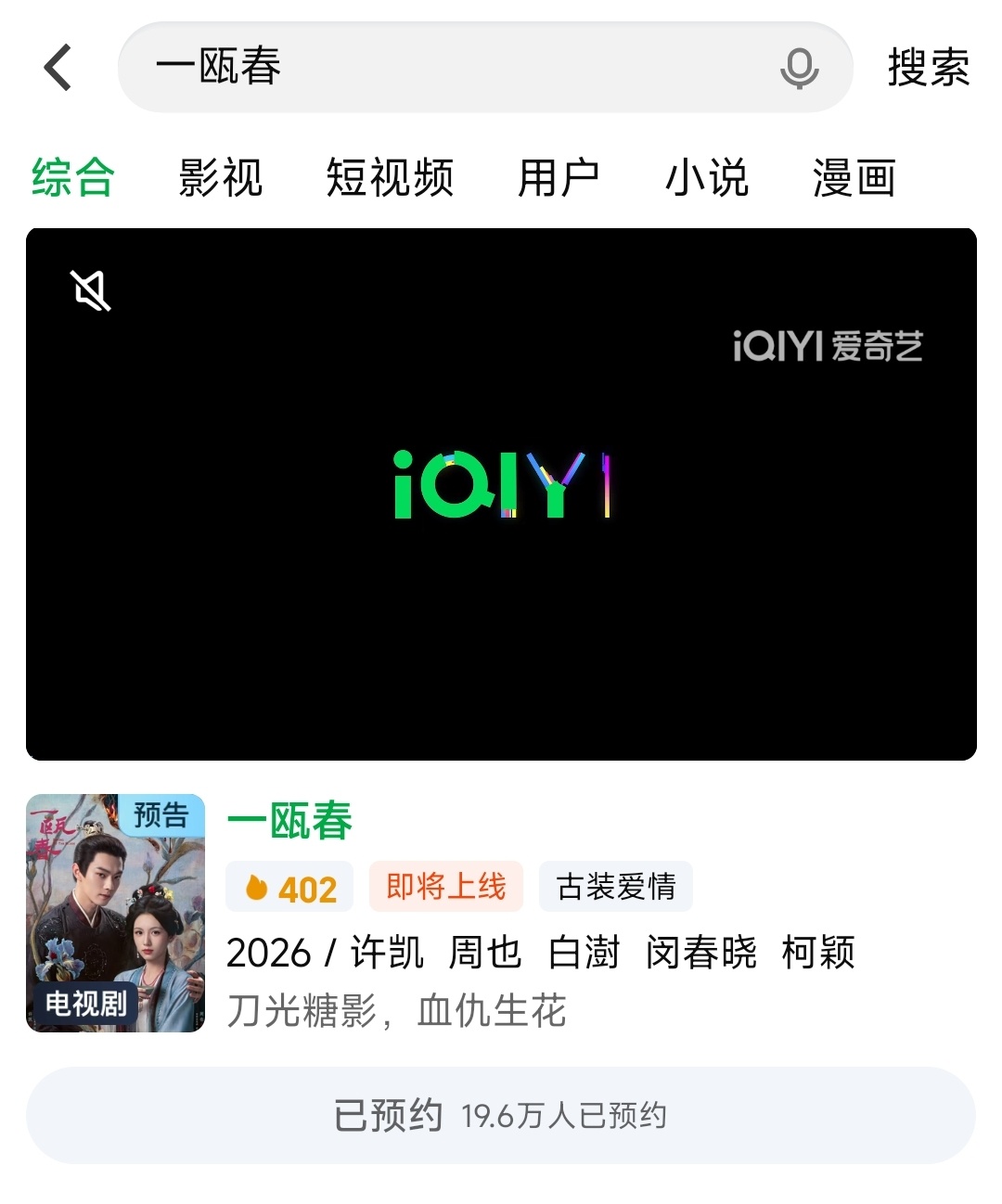Open the playing iQIYI trailer video
Viewport: 1002px width, 1204px height.
[x=501, y=494]
